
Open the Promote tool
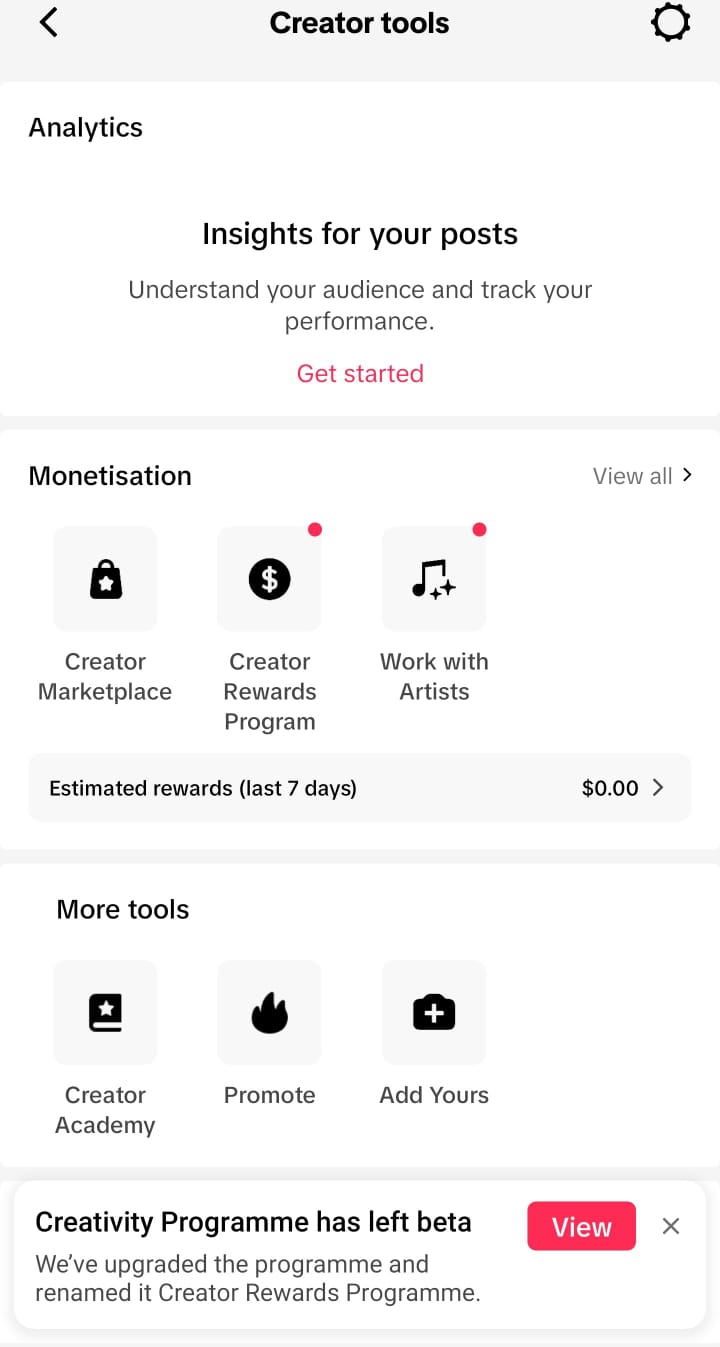click(x=270, y=1035)
